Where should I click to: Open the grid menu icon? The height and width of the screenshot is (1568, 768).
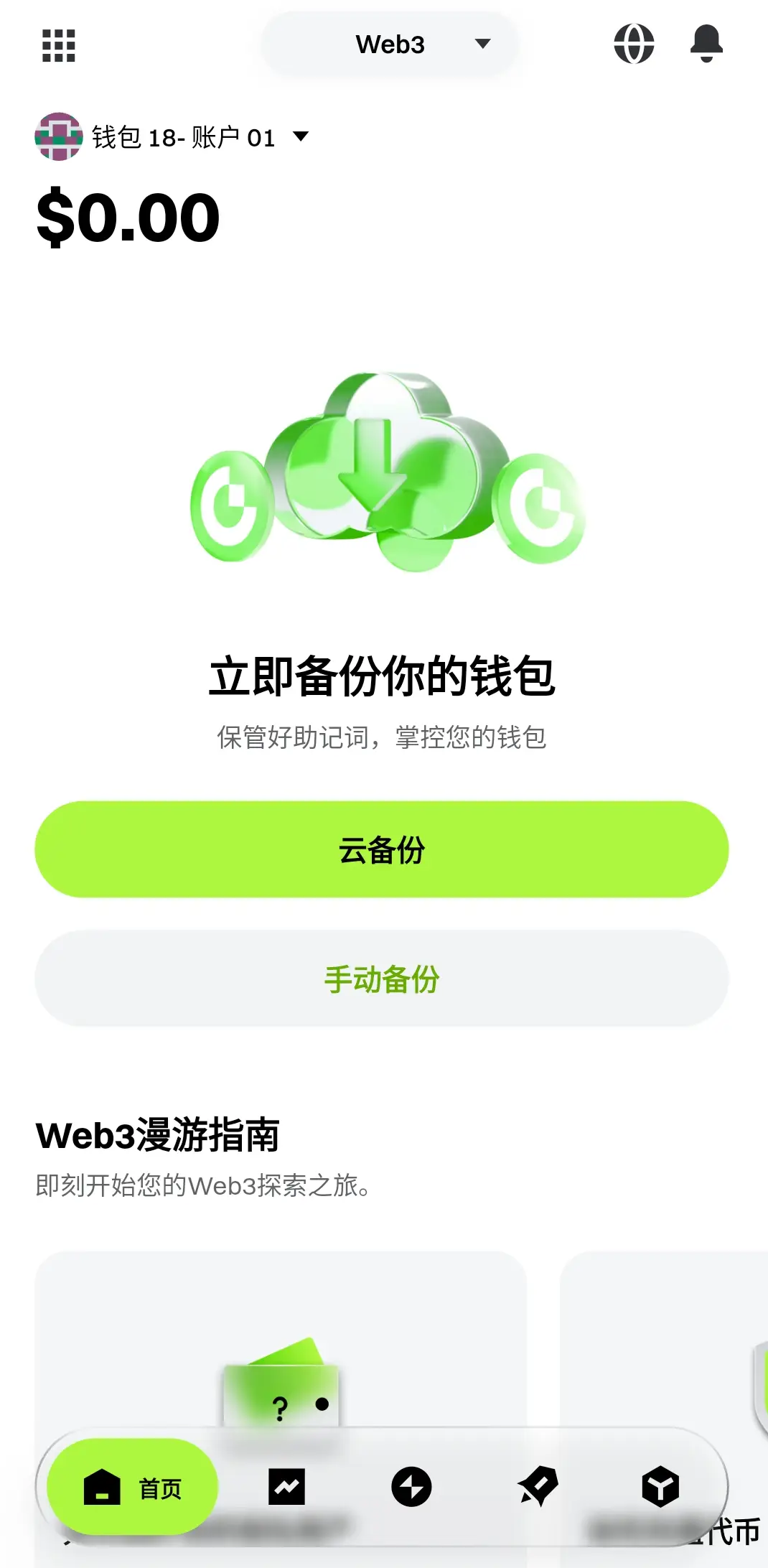tap(59, 45)
